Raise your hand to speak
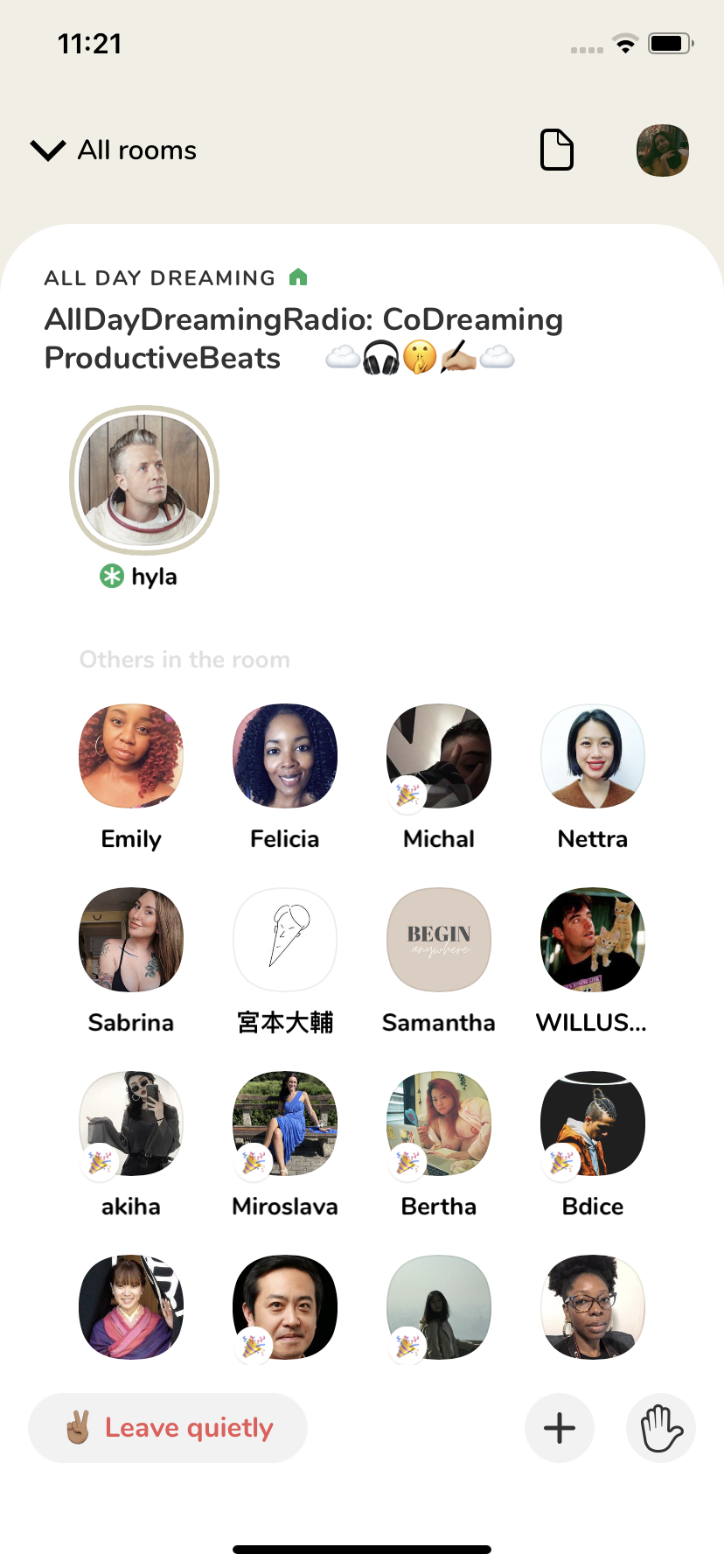The height and width of the screenshot is (1568, 724). click(x=661, y=1428)
